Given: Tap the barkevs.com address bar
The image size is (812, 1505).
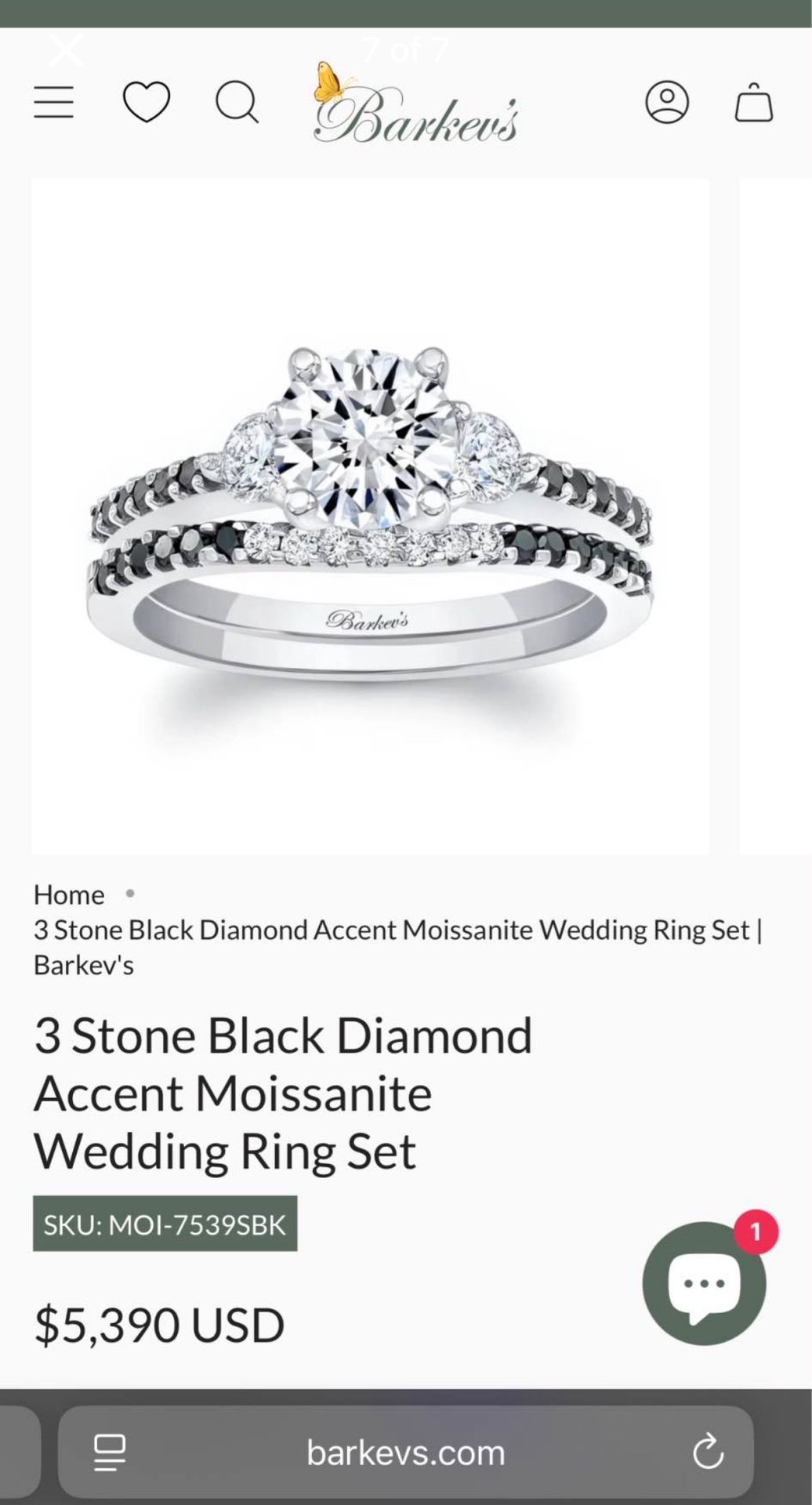Looking at the screenshot, I should (x=406, y=1452).
